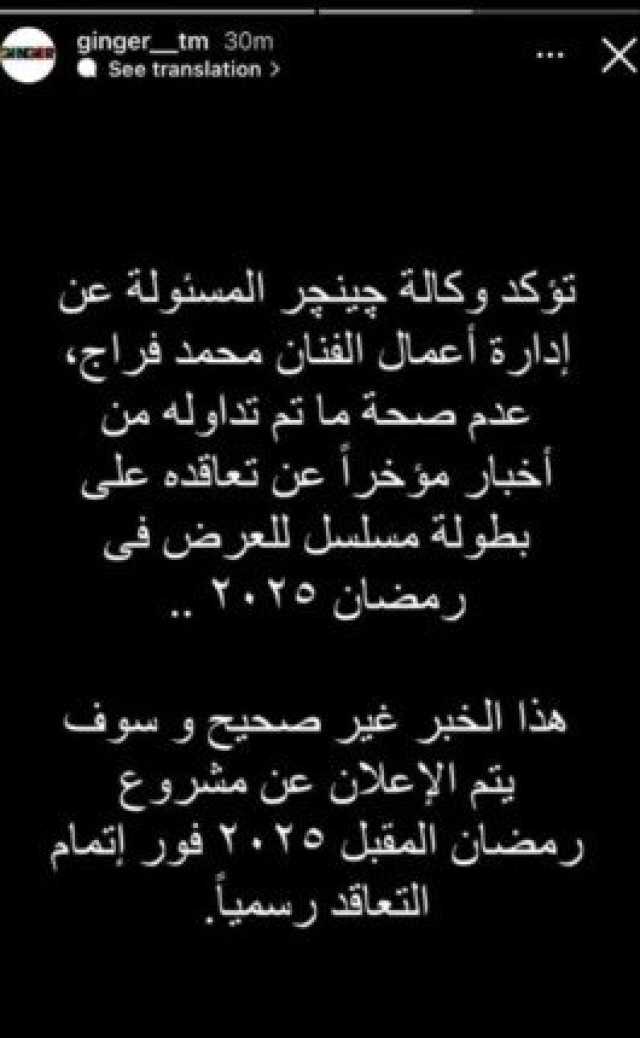Close the story viewer
This screenshot has height=1038, width=640.
point(618,56)
